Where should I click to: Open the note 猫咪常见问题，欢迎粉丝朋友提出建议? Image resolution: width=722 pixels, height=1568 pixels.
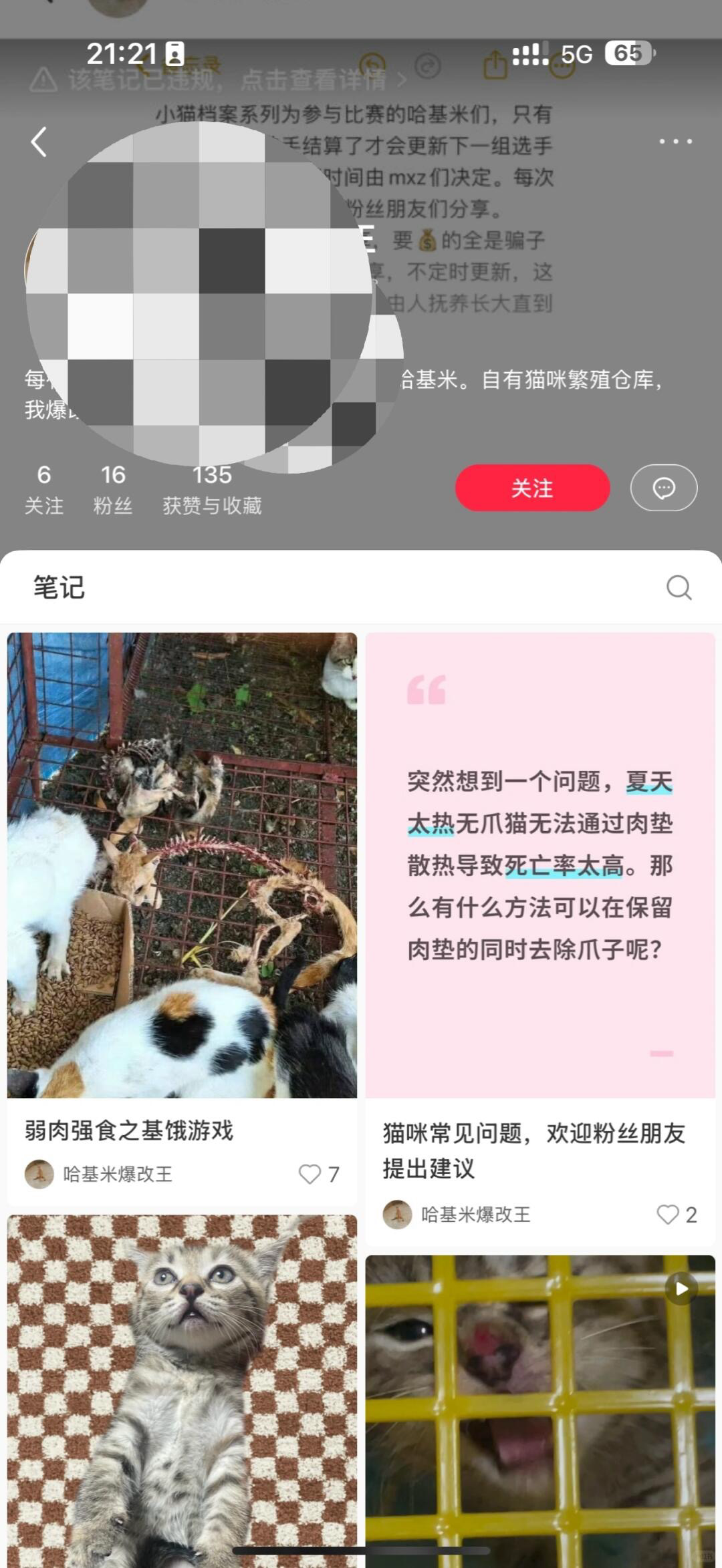[x=539, y=865]
